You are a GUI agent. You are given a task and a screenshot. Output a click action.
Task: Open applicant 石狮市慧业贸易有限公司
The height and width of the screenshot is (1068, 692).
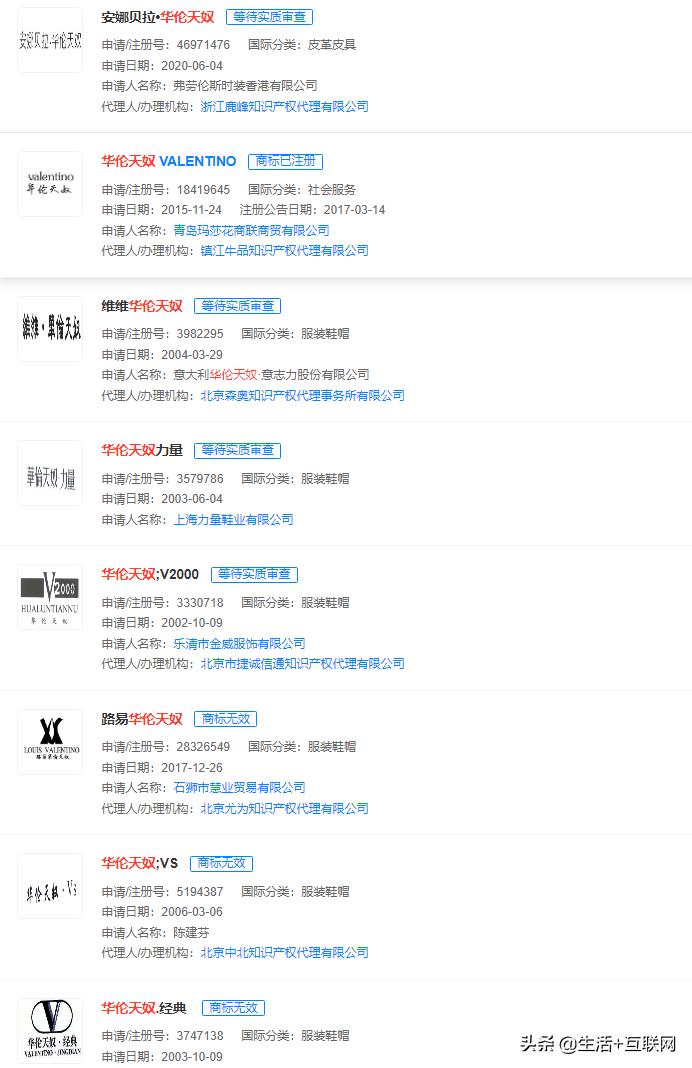pos(239,787)
